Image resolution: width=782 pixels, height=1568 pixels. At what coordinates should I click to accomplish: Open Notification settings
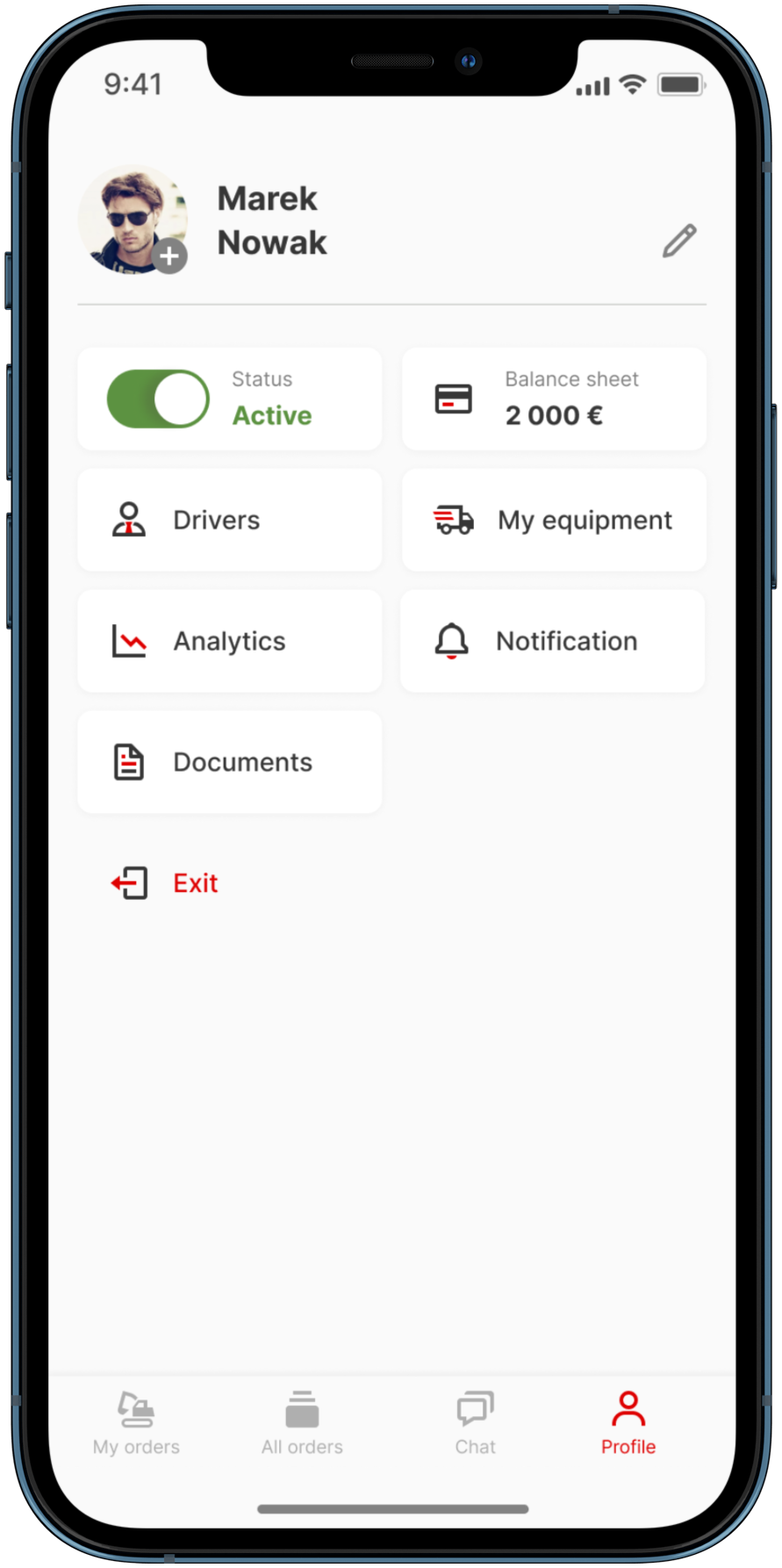click(553, 641)
